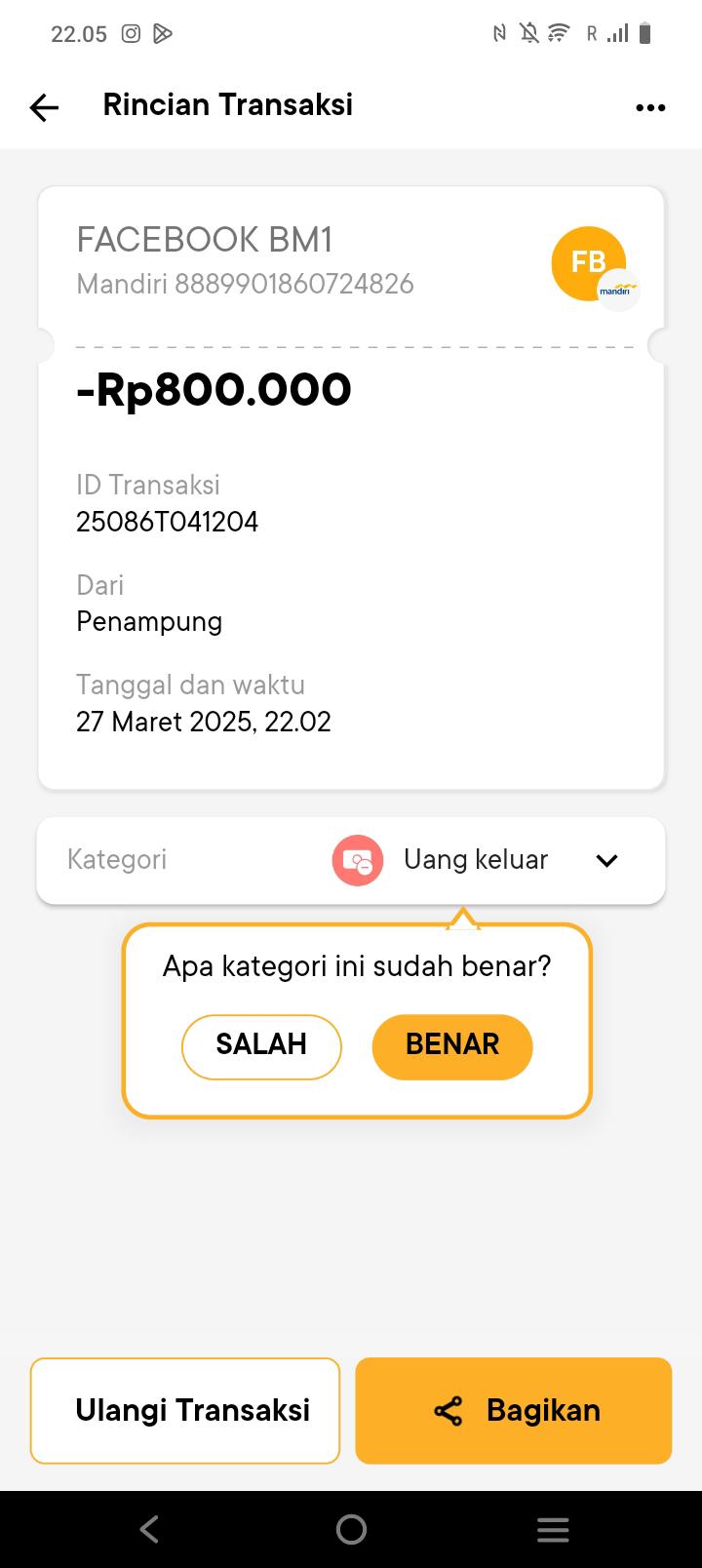Open recent apps from navigation bar
Image resolution: width=702 pixels, height=1568 pixels.
click(x=553, y=1529)
